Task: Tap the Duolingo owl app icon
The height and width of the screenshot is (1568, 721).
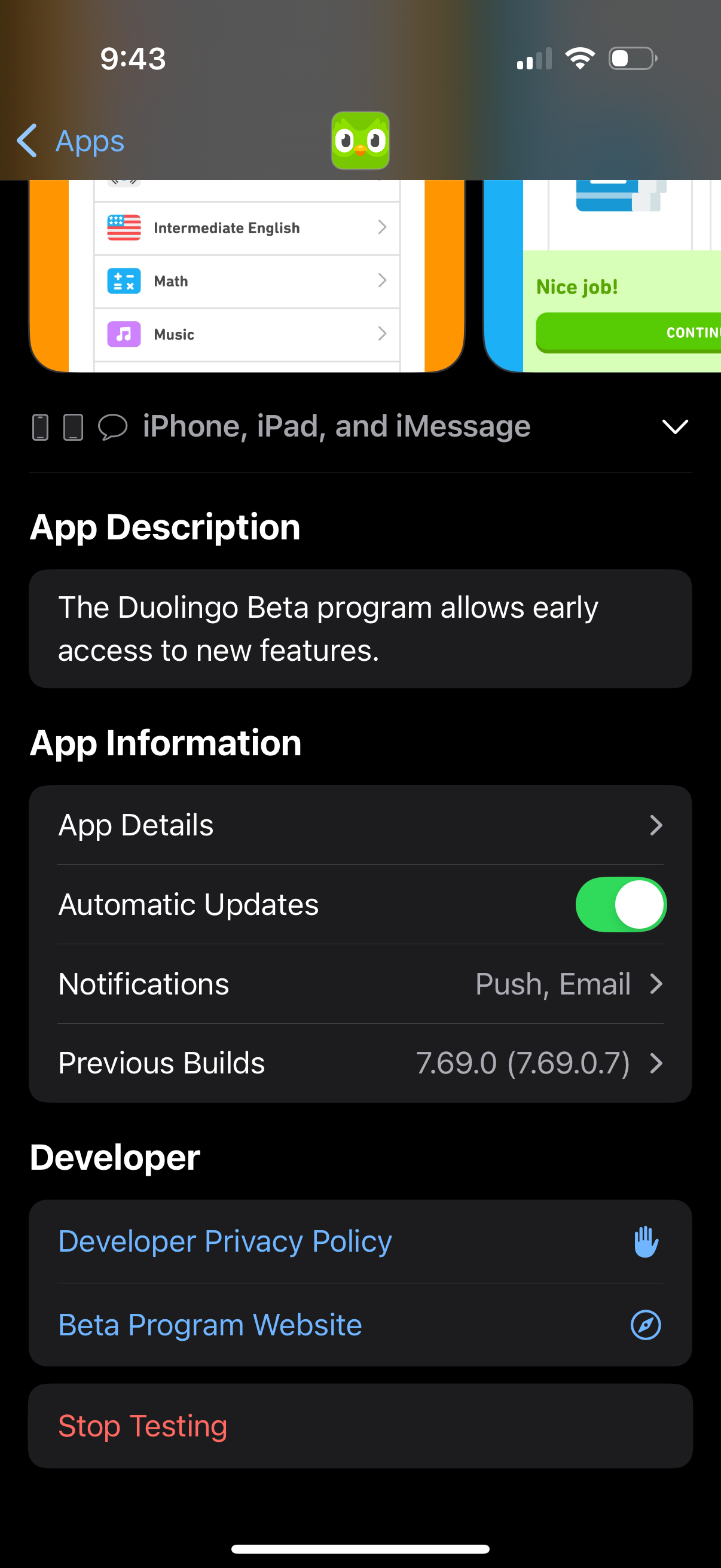Action: click(360, 140)
